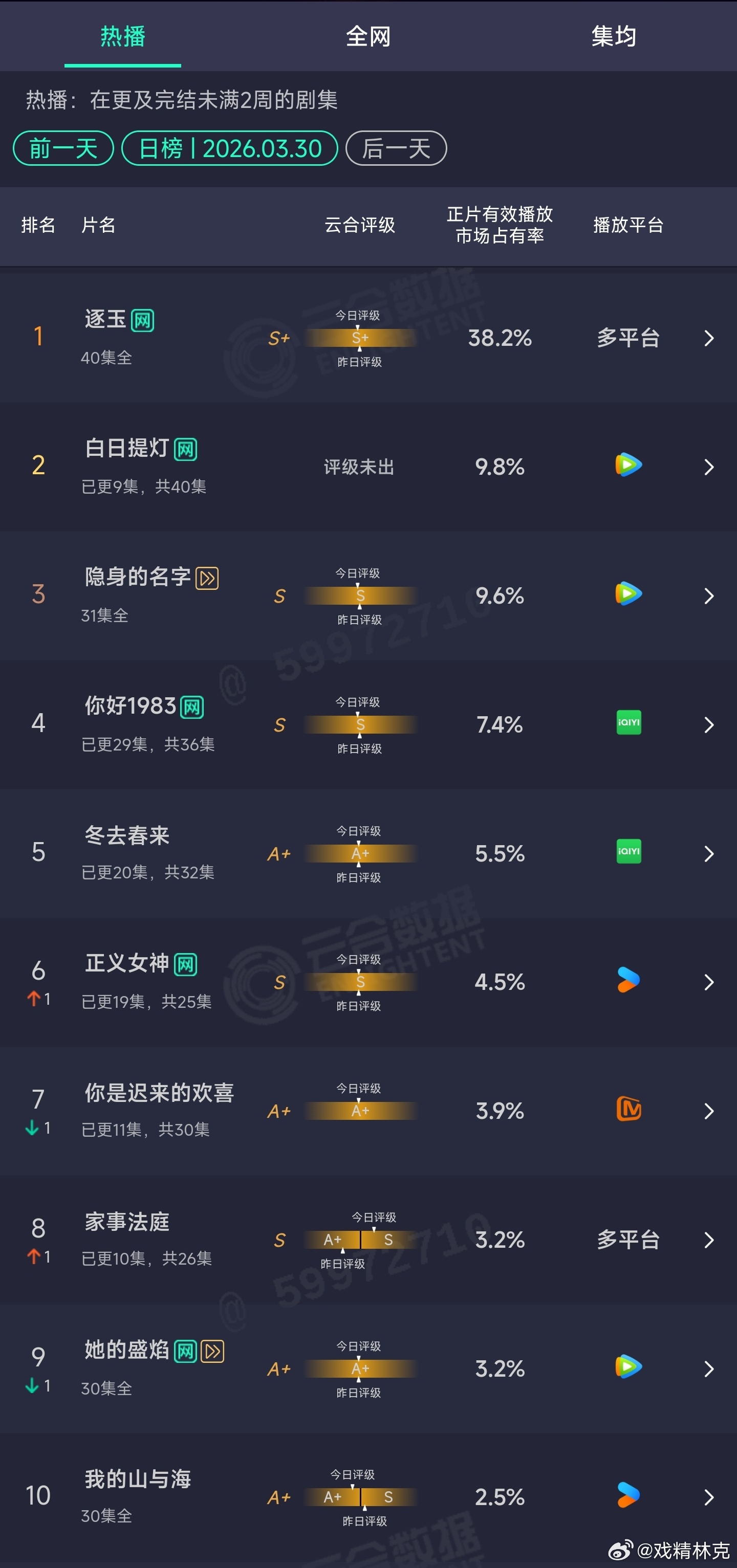Click the 前一天 button

[63, 148]
